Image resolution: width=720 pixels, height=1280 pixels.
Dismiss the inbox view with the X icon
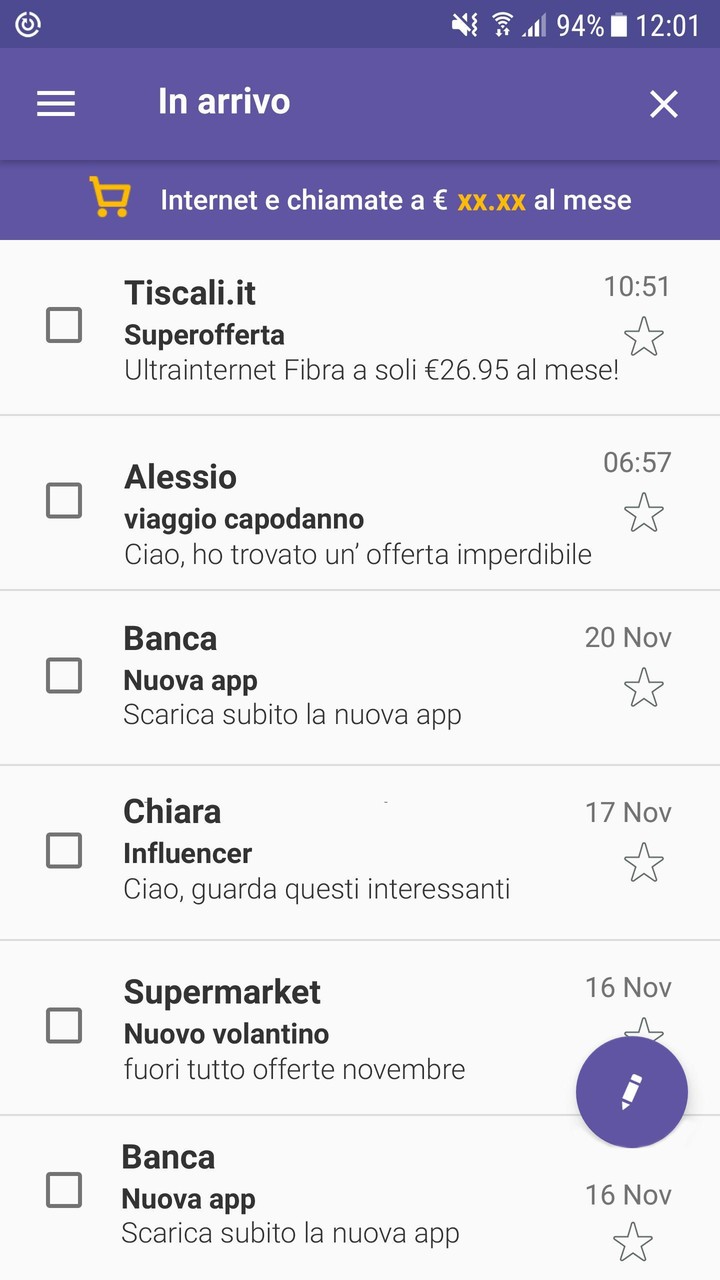point(663,103)
